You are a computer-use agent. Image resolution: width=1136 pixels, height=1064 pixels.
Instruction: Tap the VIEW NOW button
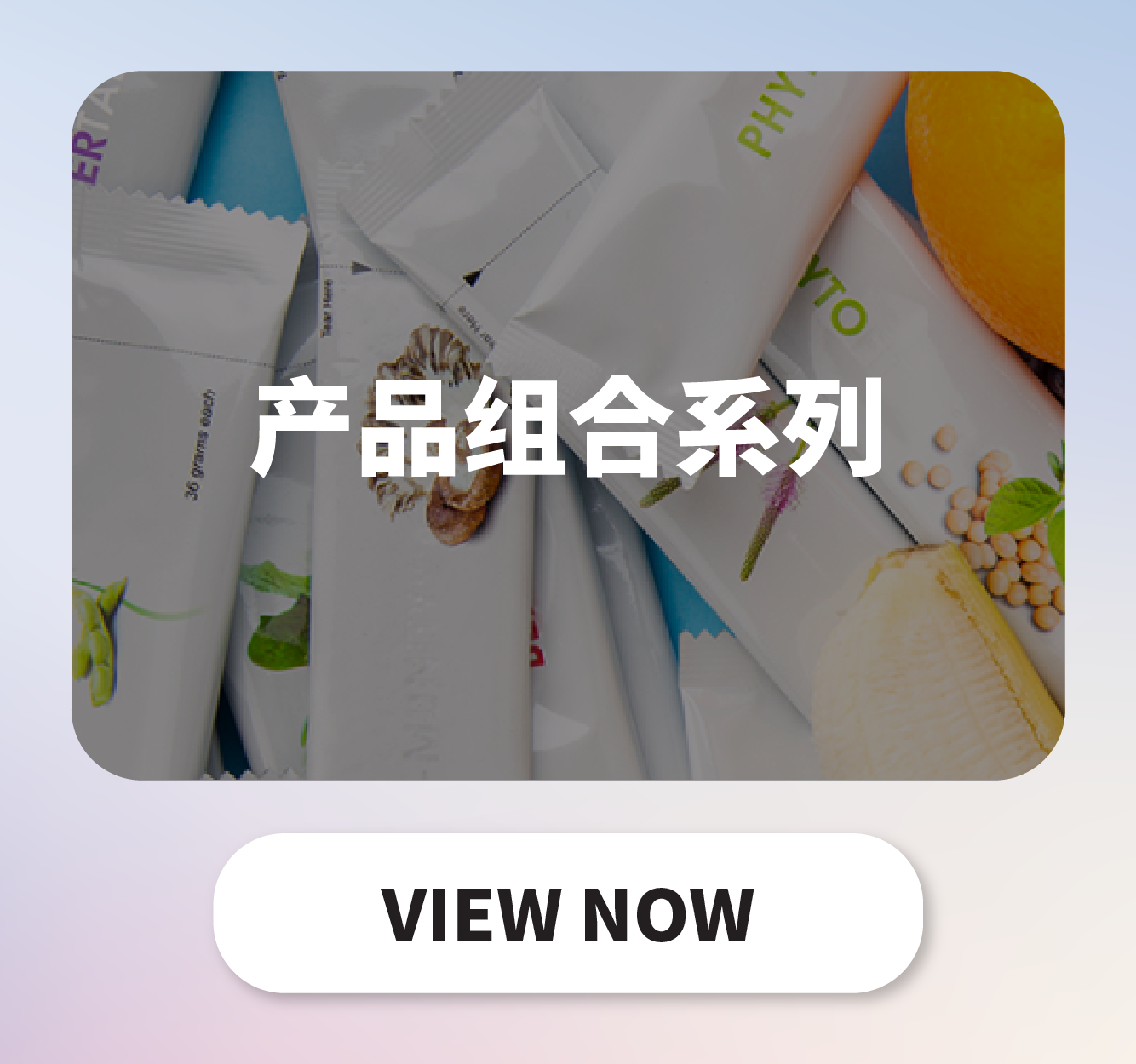(x=568, y=913)
